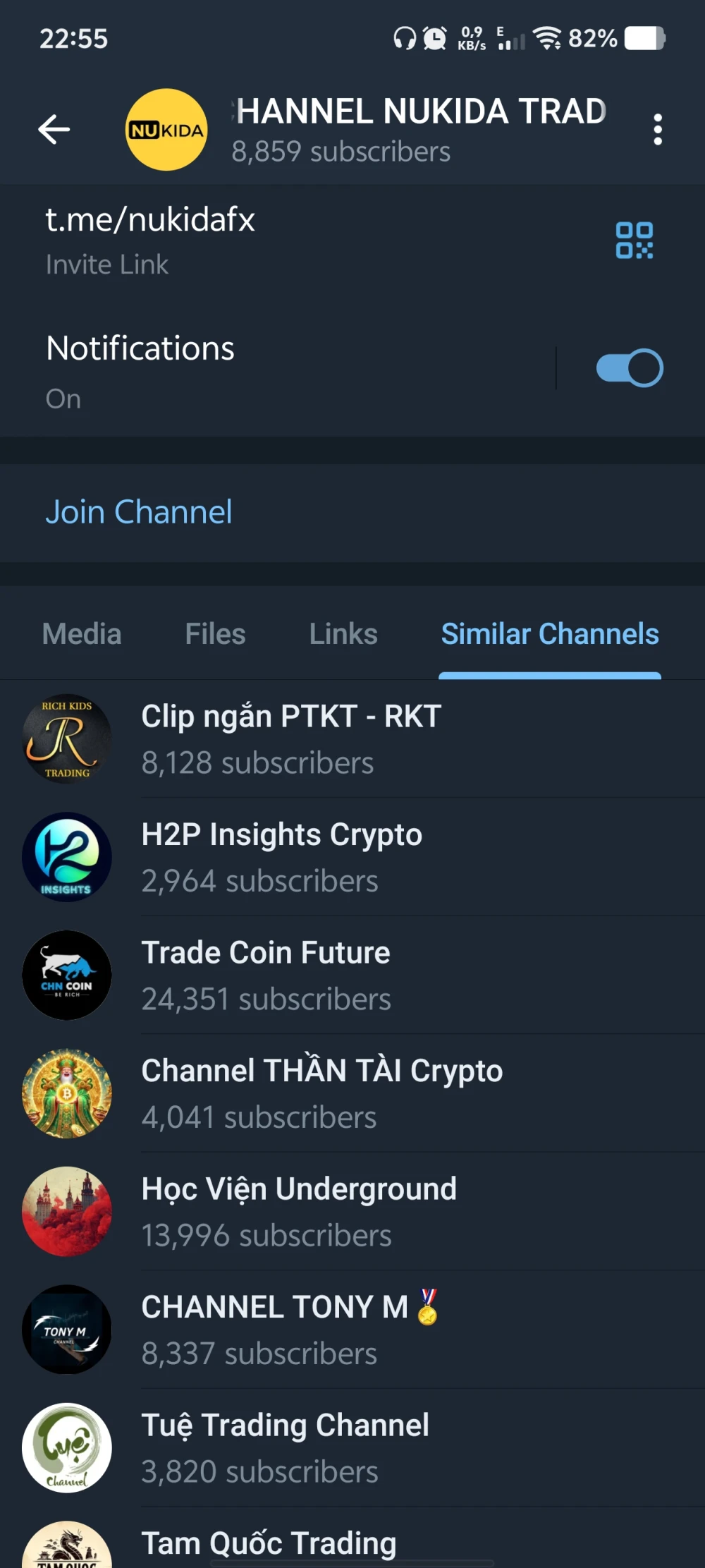Open Tam Quốc Trading channel
705x1568 pixels.
tap(352, 1545)
